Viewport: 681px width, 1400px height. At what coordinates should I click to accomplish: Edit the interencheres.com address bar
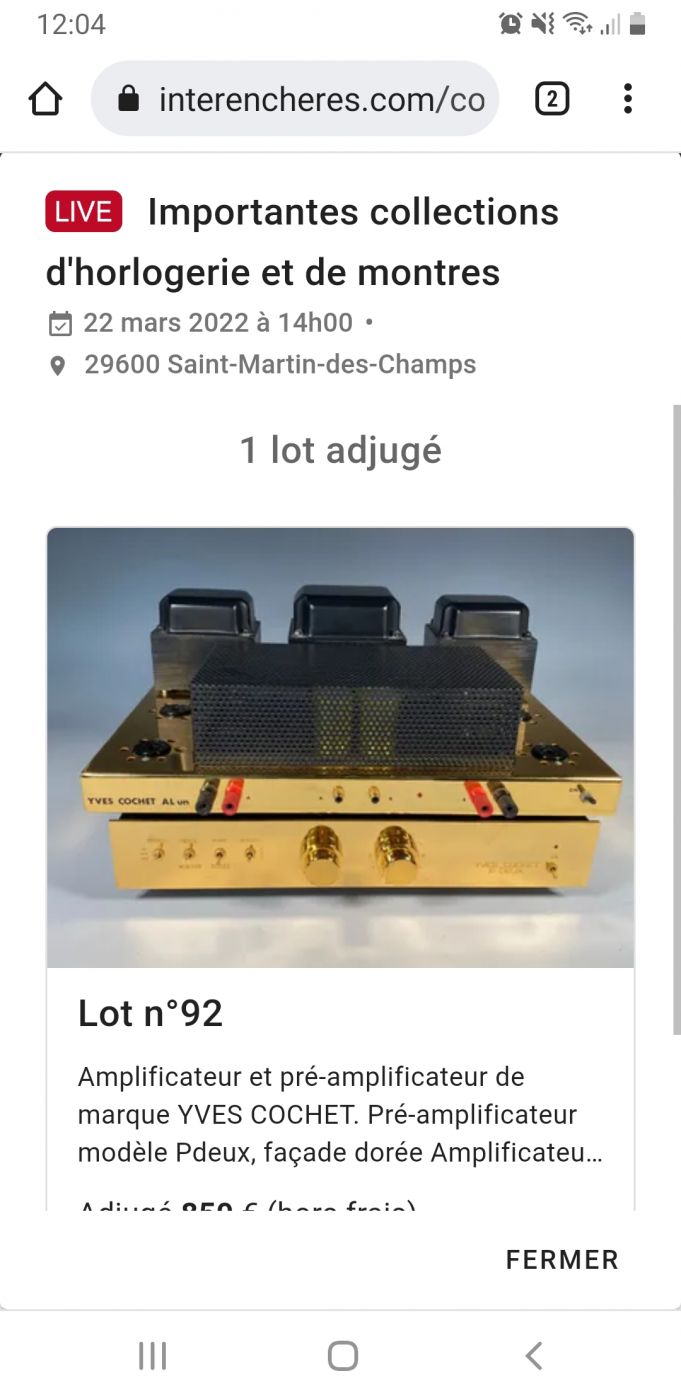[320, 99]
